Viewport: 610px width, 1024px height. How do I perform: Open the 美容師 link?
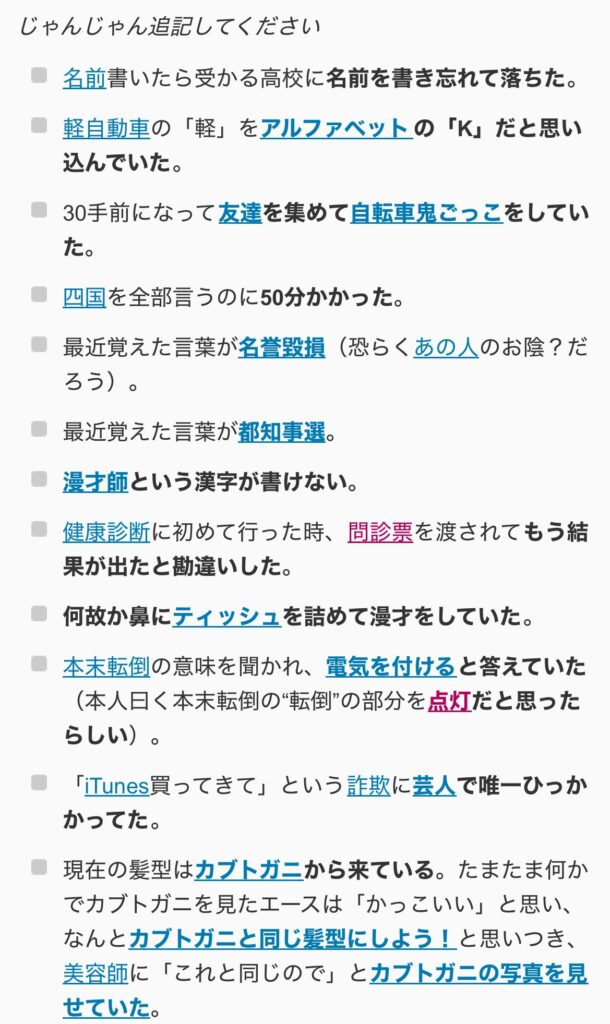pyautogui.click(x=95, y=974)
